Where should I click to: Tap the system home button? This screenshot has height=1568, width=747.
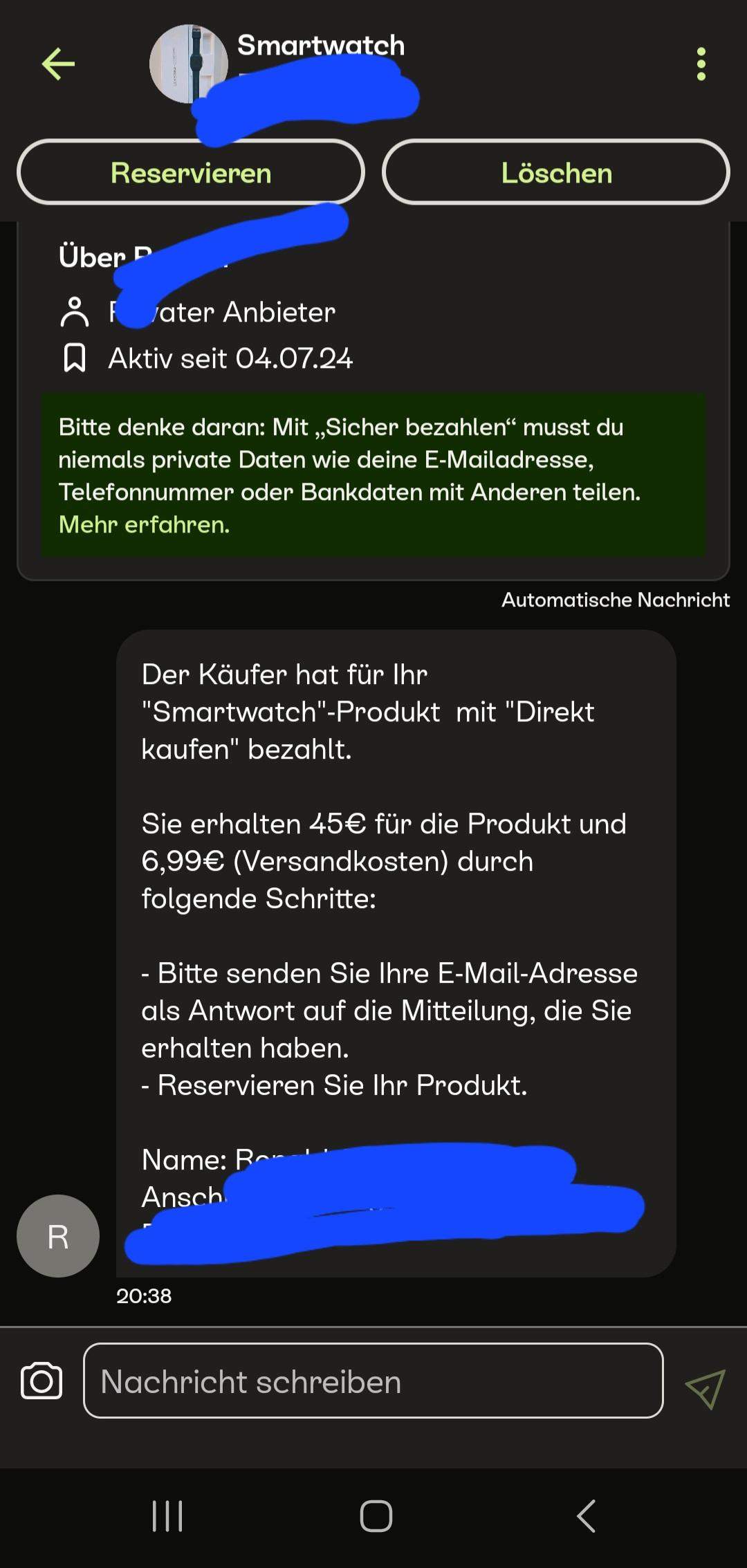click(376, 1516)
